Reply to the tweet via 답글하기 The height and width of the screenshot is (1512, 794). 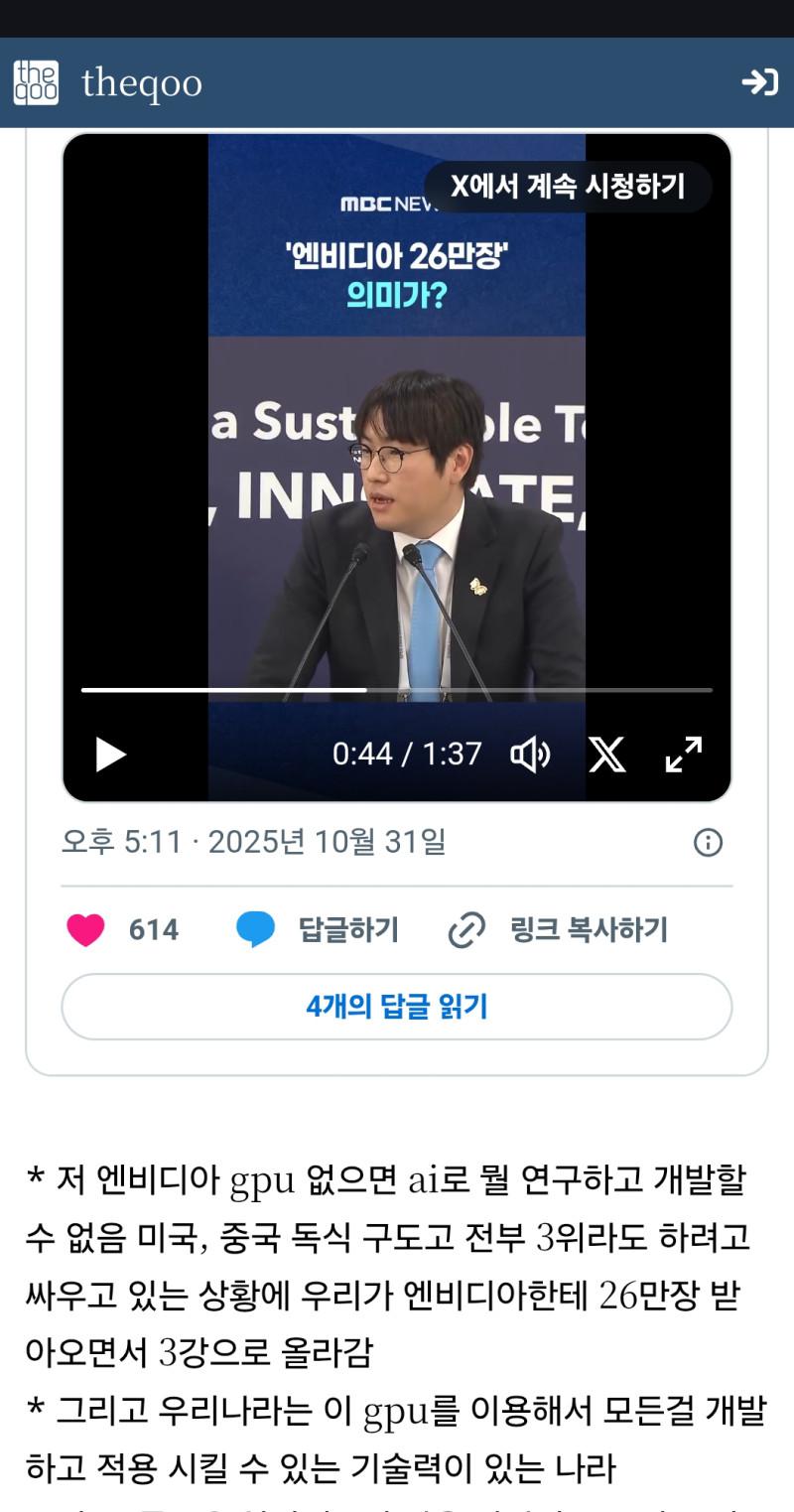point(318,930)
